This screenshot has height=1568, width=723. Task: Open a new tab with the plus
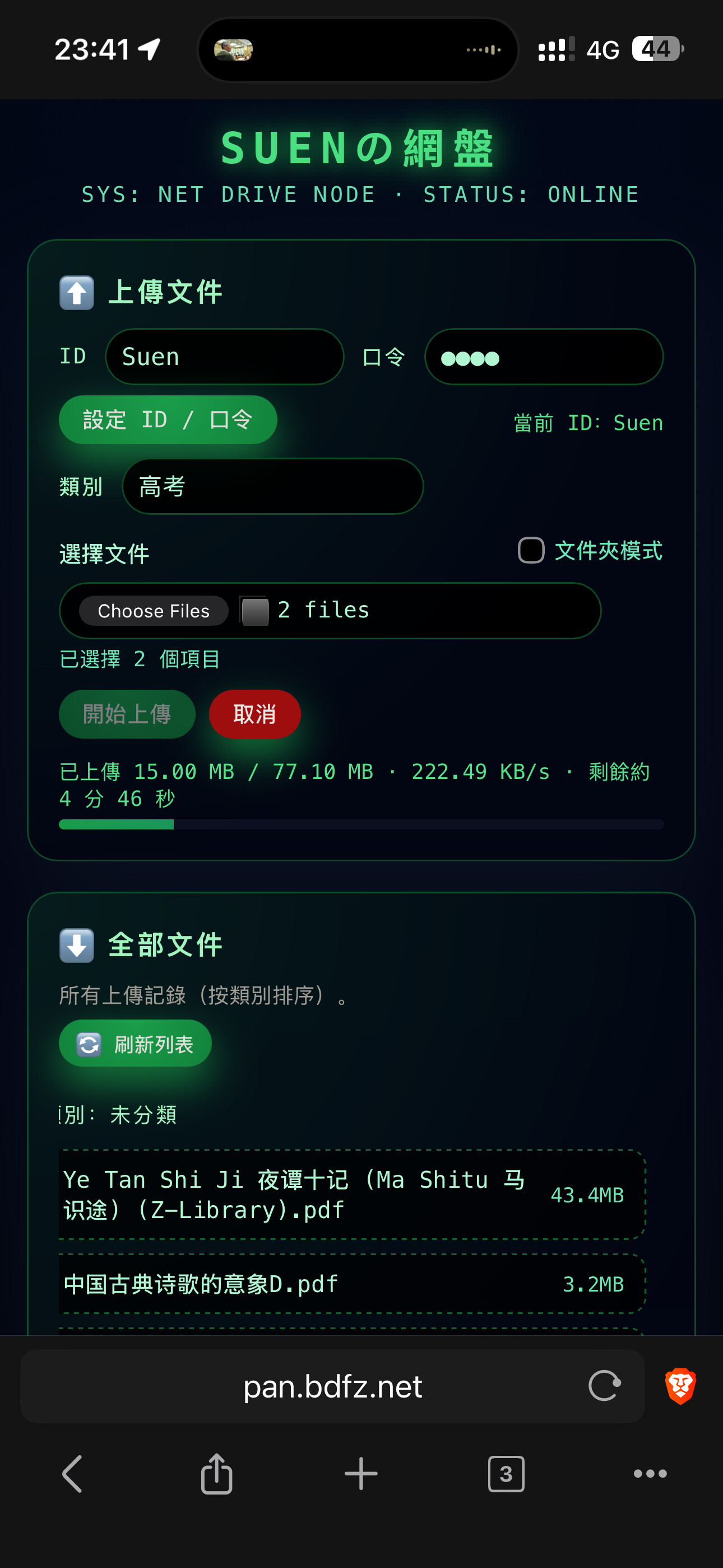(x=361, y=1474)
